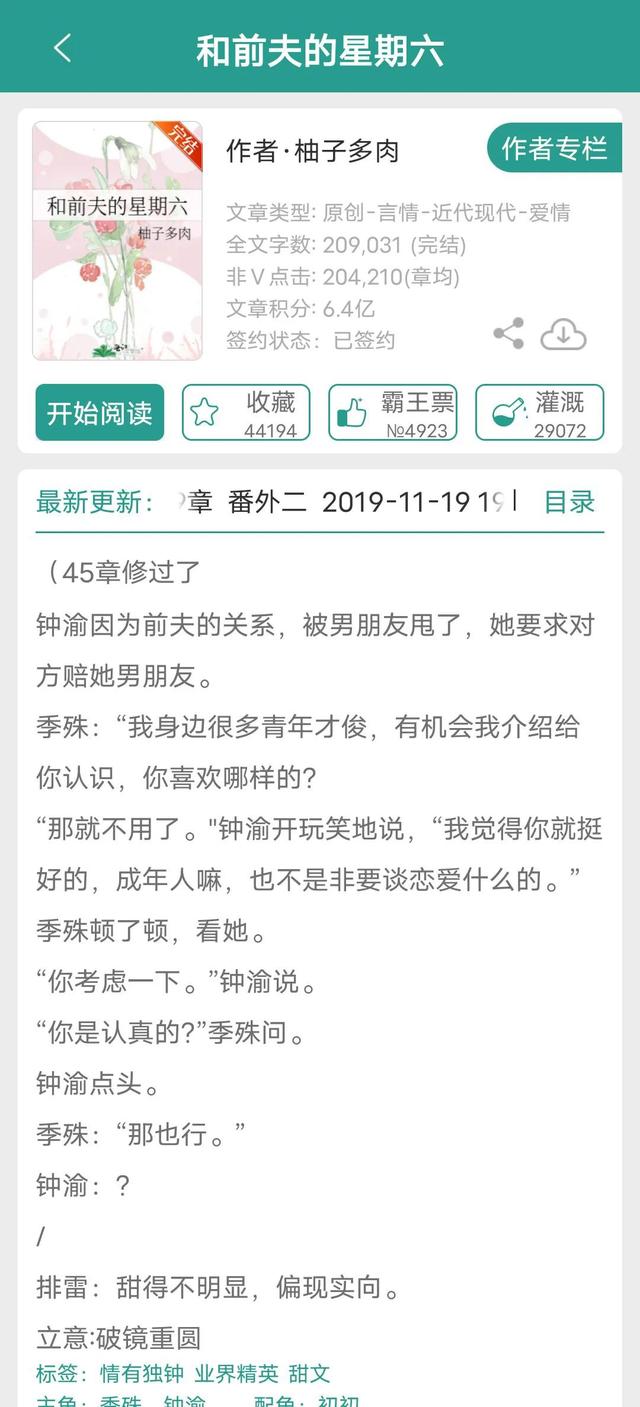
Task: Tap the 灌溉 button
Action: (x=540, y=412)
